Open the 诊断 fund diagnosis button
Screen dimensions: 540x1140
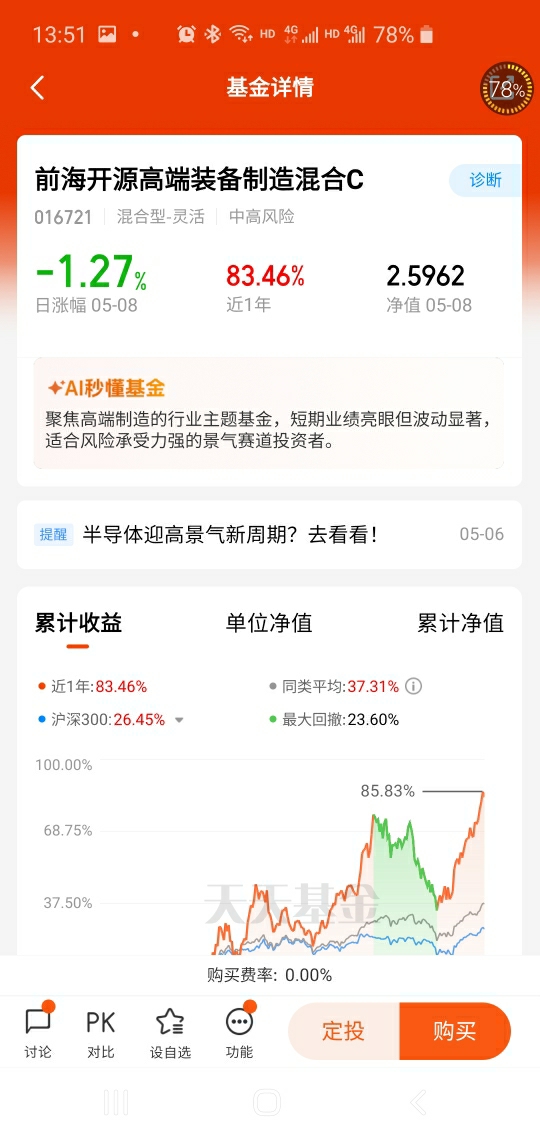pos(485,180)
